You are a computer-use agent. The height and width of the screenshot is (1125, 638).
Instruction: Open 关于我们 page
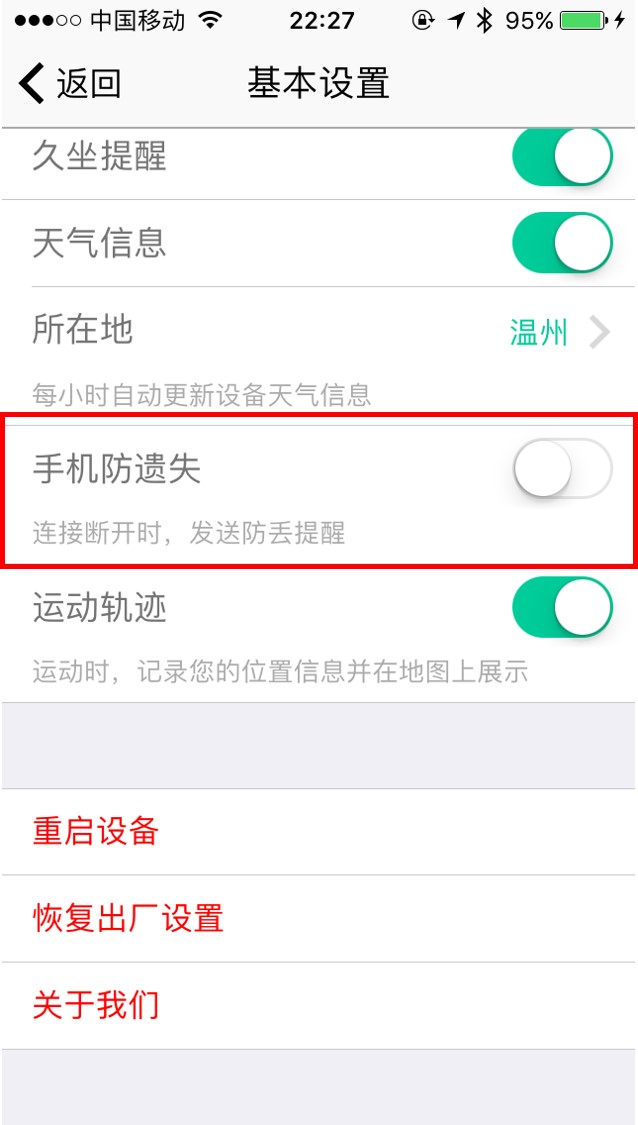click(x=96, y=1005)
